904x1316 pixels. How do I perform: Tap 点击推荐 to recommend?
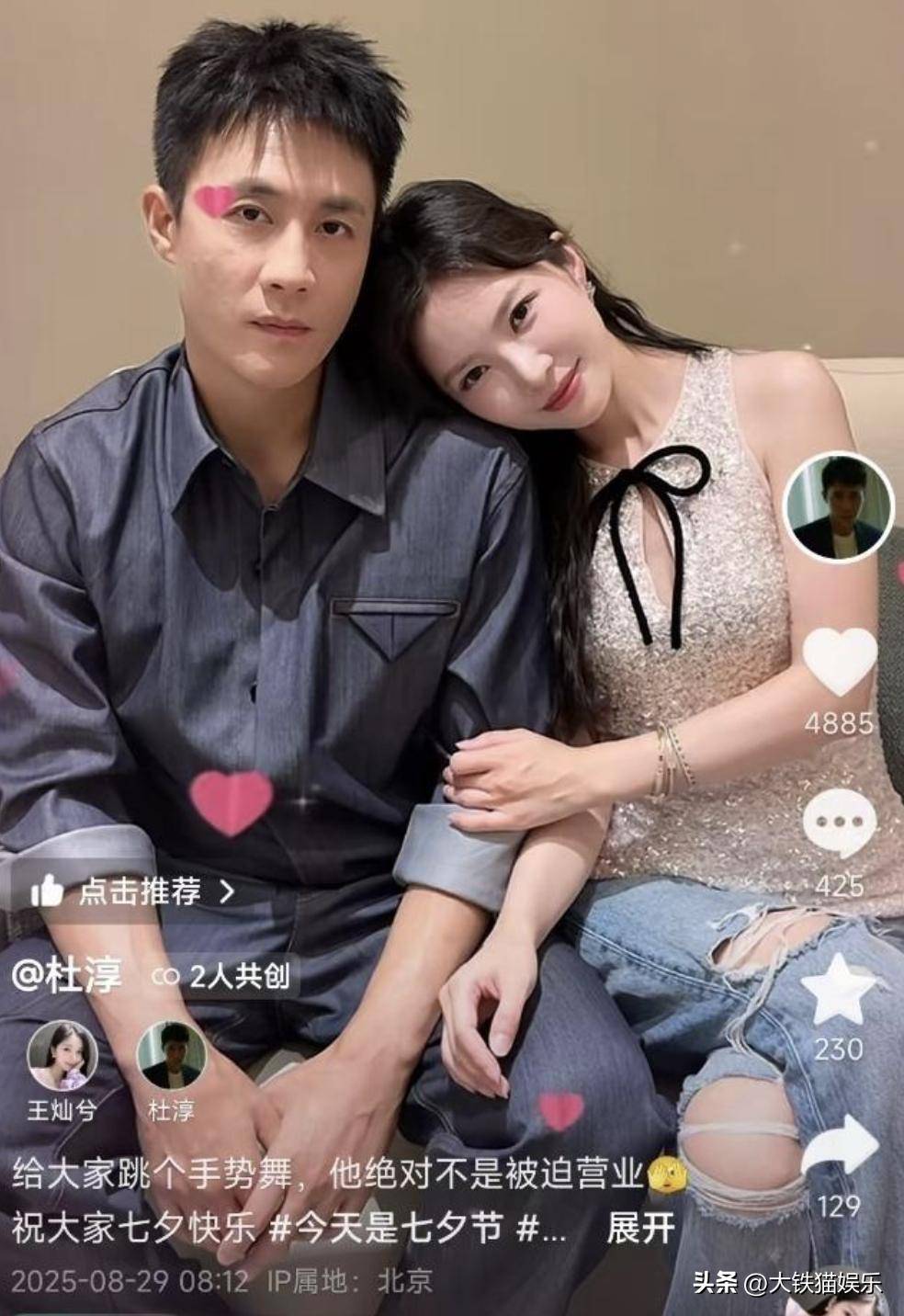pyautogui.click(x=133, y=891)
